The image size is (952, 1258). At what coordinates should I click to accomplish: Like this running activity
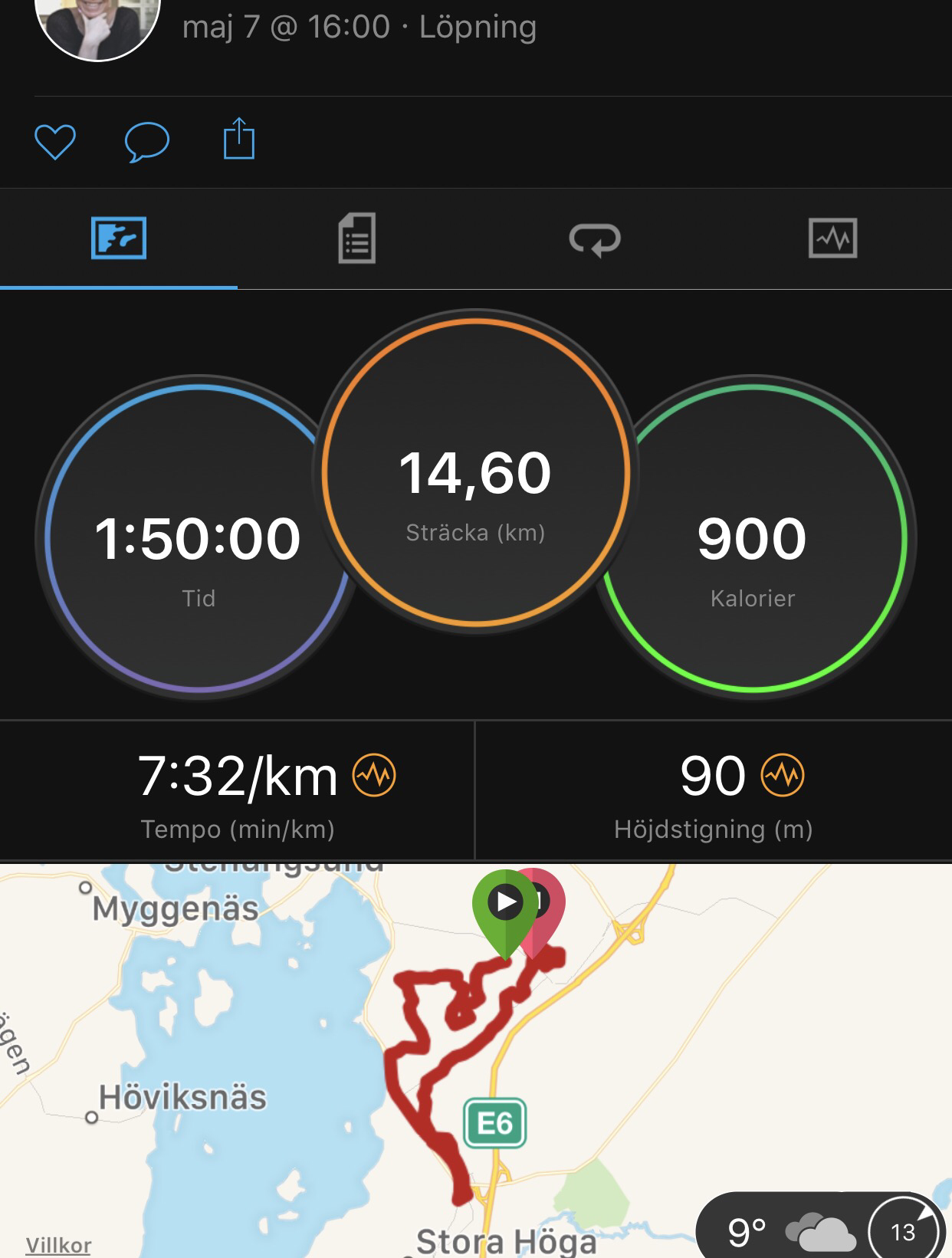pos(55,142)
